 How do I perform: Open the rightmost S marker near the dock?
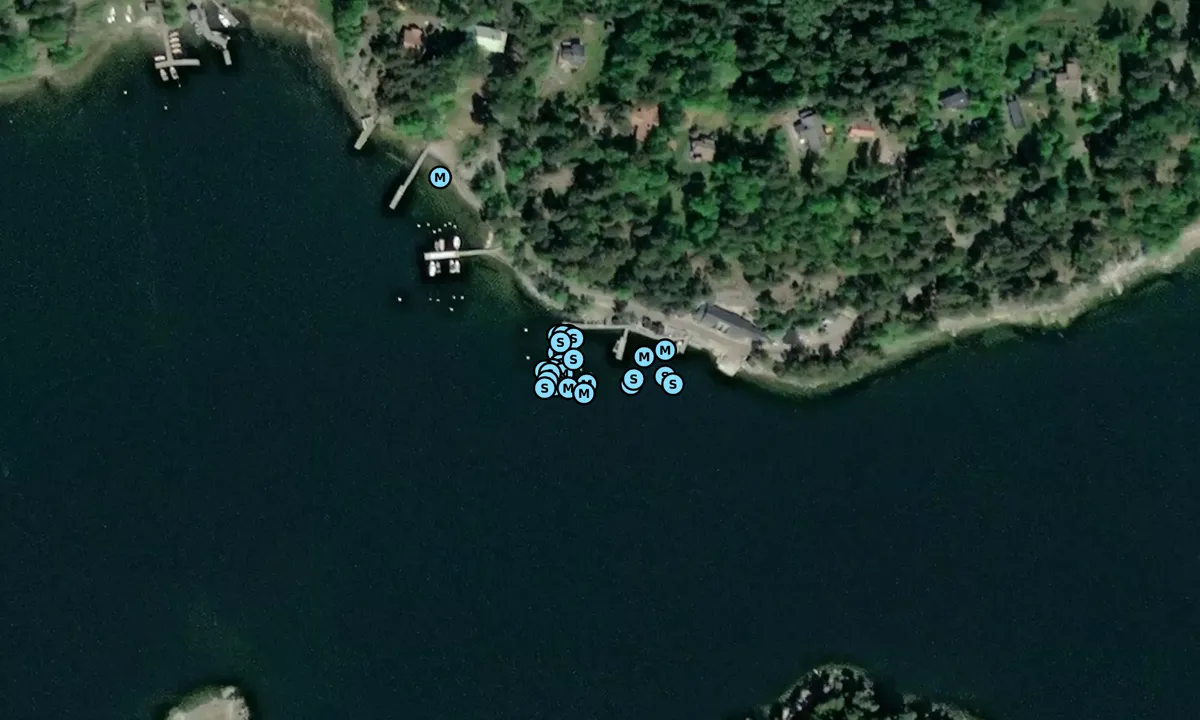(x=673, y=383)
